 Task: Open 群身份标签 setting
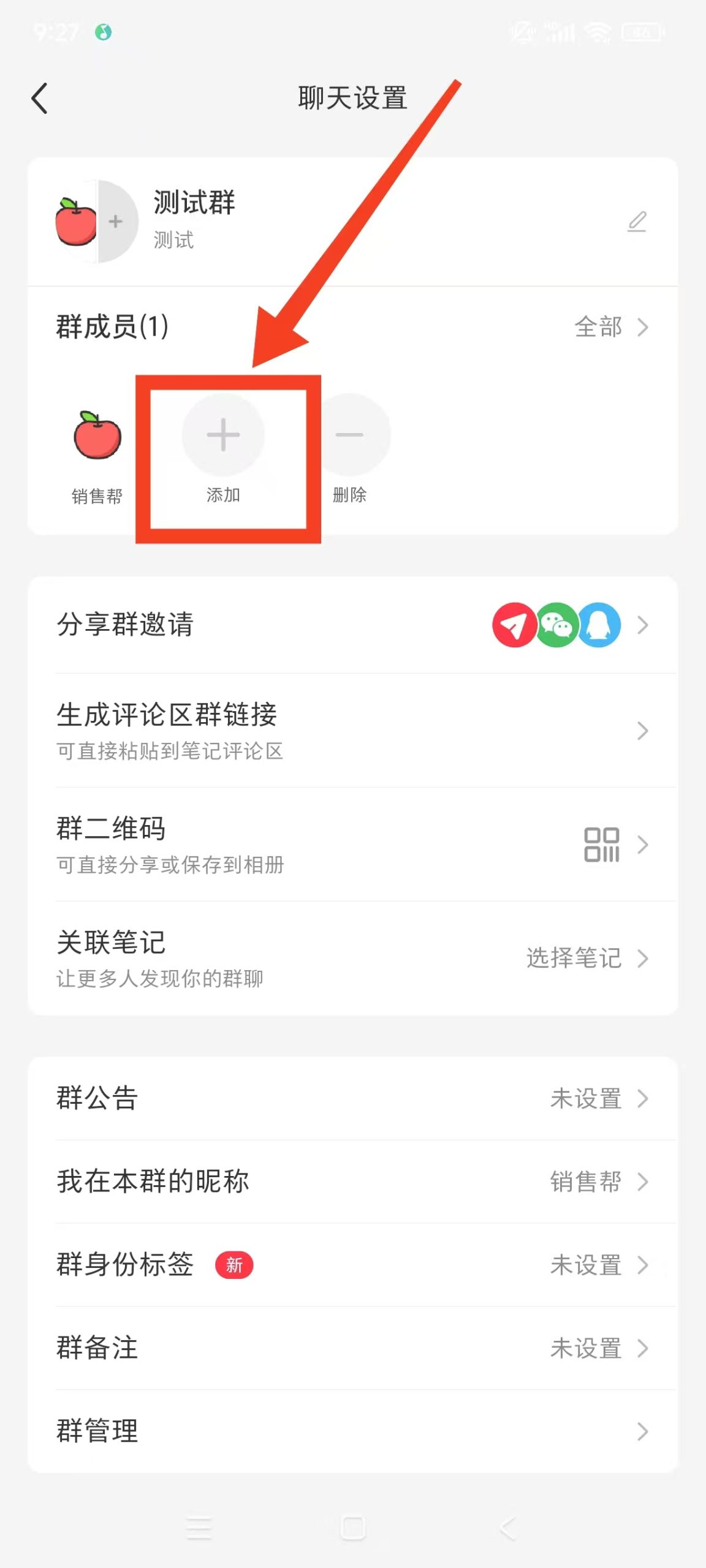click(x=353, y=1265)
